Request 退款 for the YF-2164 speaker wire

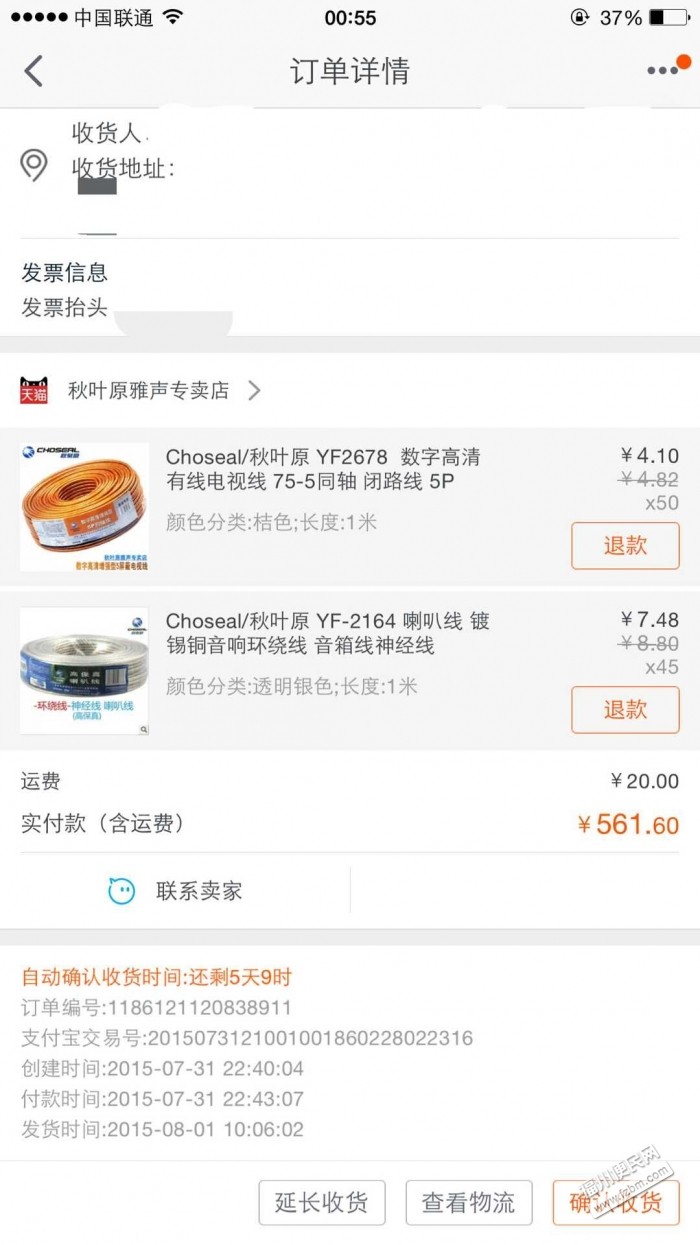(625, 710)
